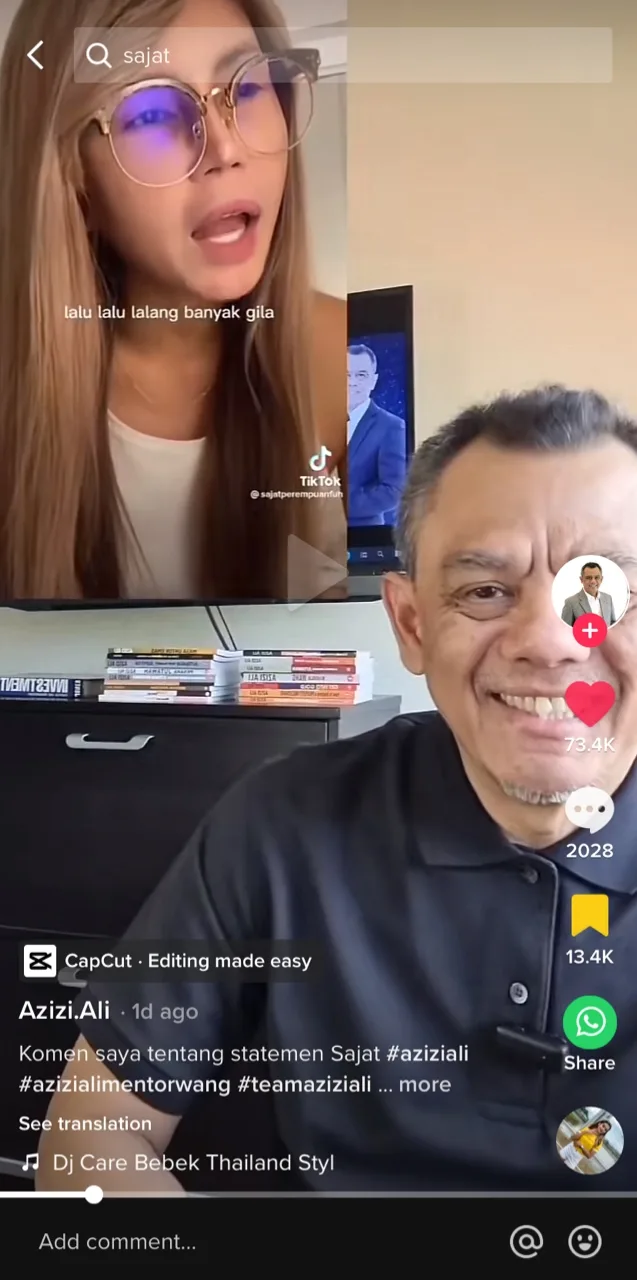Share the video via WhatsApp
Viewport: 637px width, 1280px height.
[590, 1022]
